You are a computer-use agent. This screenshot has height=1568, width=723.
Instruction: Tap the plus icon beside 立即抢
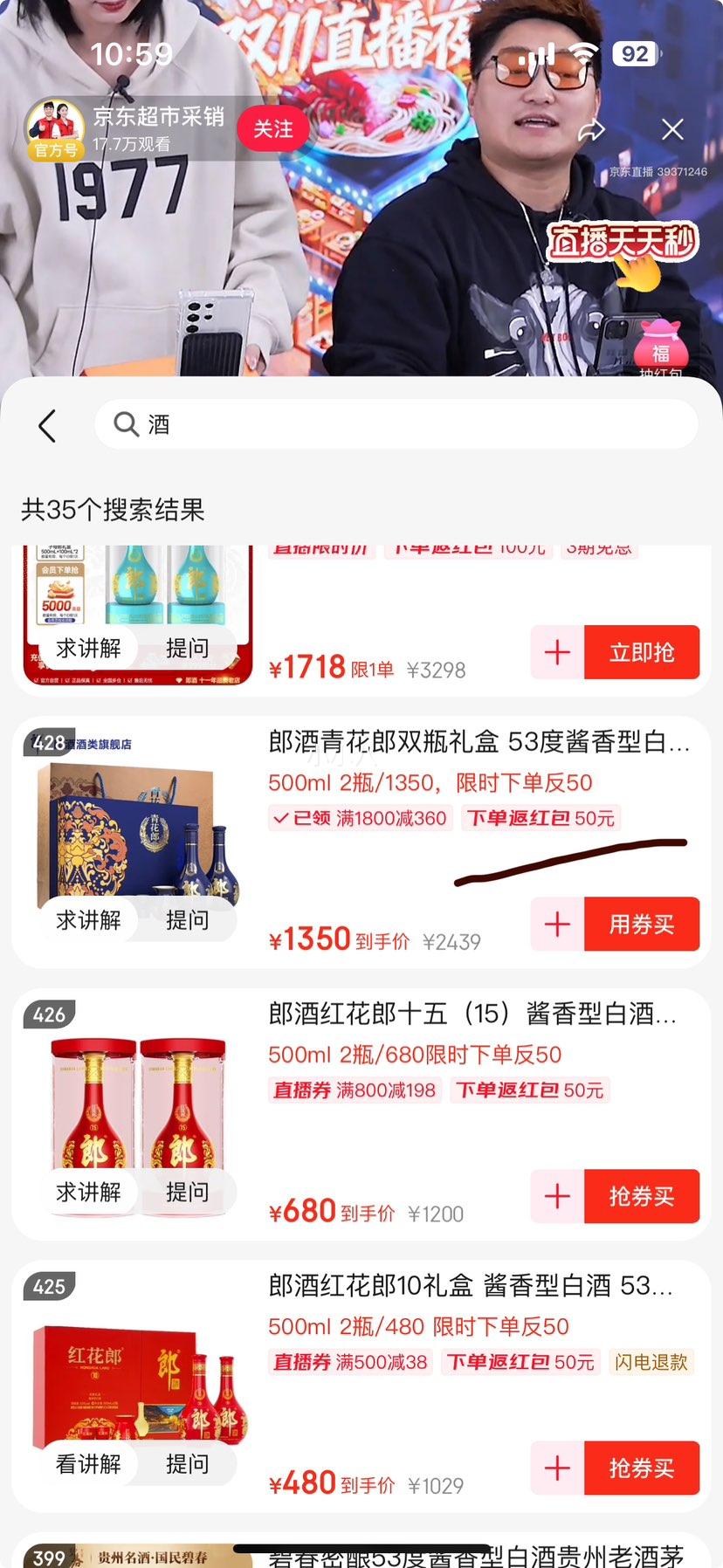coord(556,652)
